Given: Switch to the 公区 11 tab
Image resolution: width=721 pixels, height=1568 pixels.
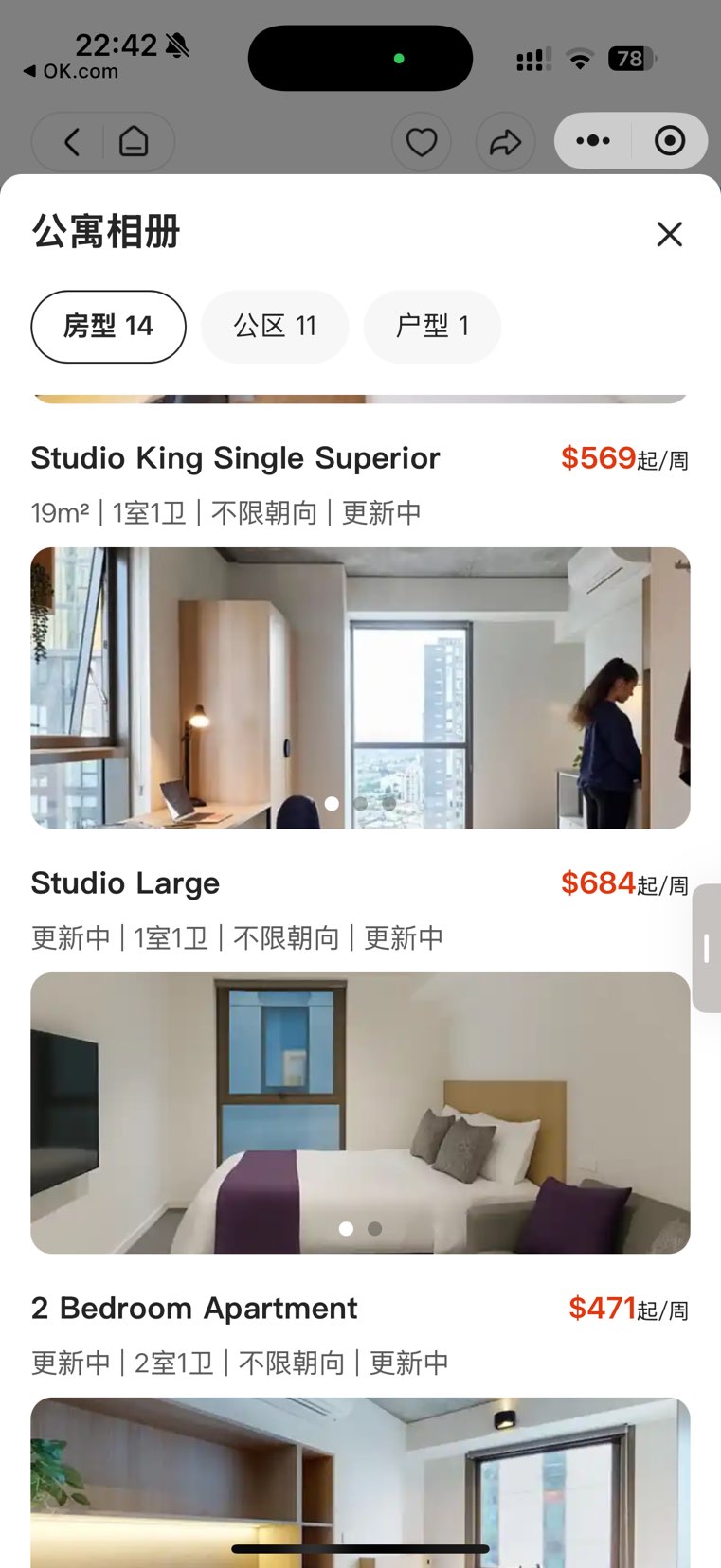Looking at the screenshot, I should pyautogui.click(x=275, y=327).
